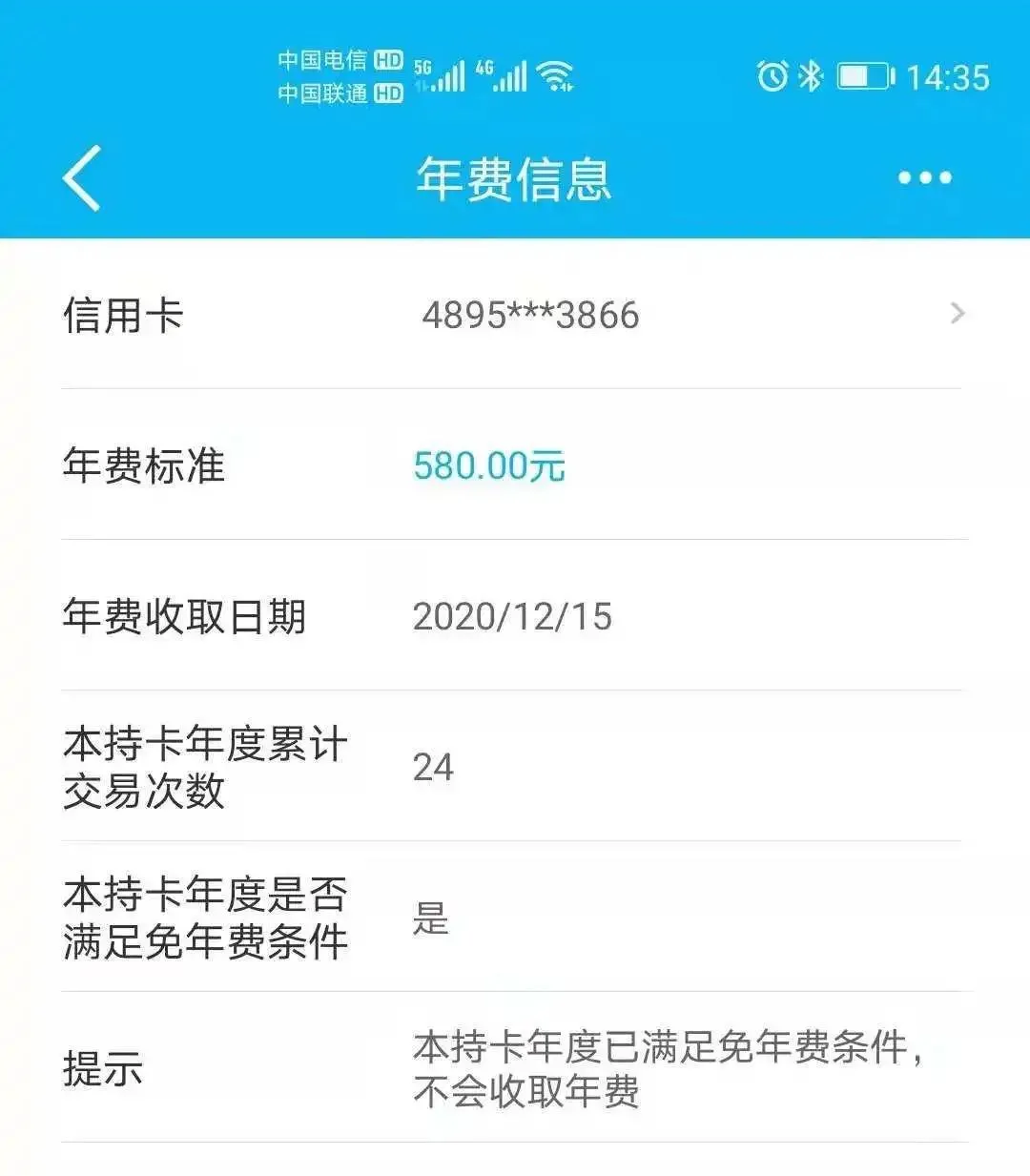Select the 年费信息 title bar
The image size is (1030, 1176).
(514, 178)
